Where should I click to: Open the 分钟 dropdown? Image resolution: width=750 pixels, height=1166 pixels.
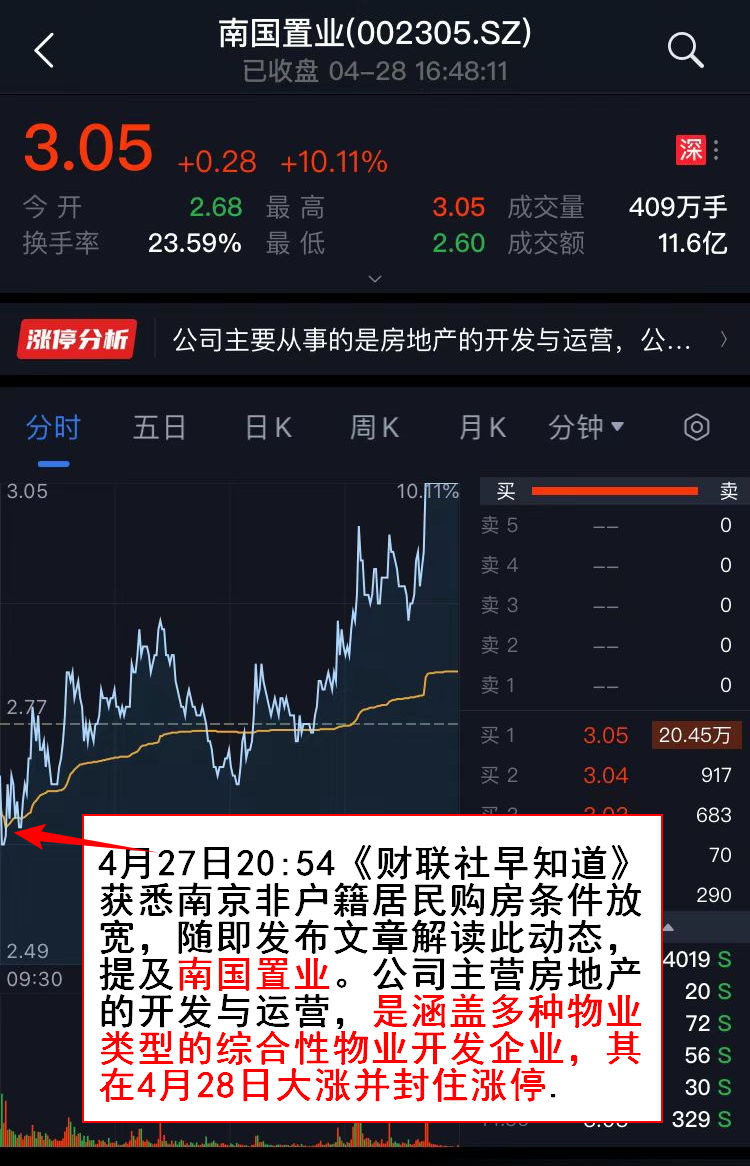[x=587, y=429]
